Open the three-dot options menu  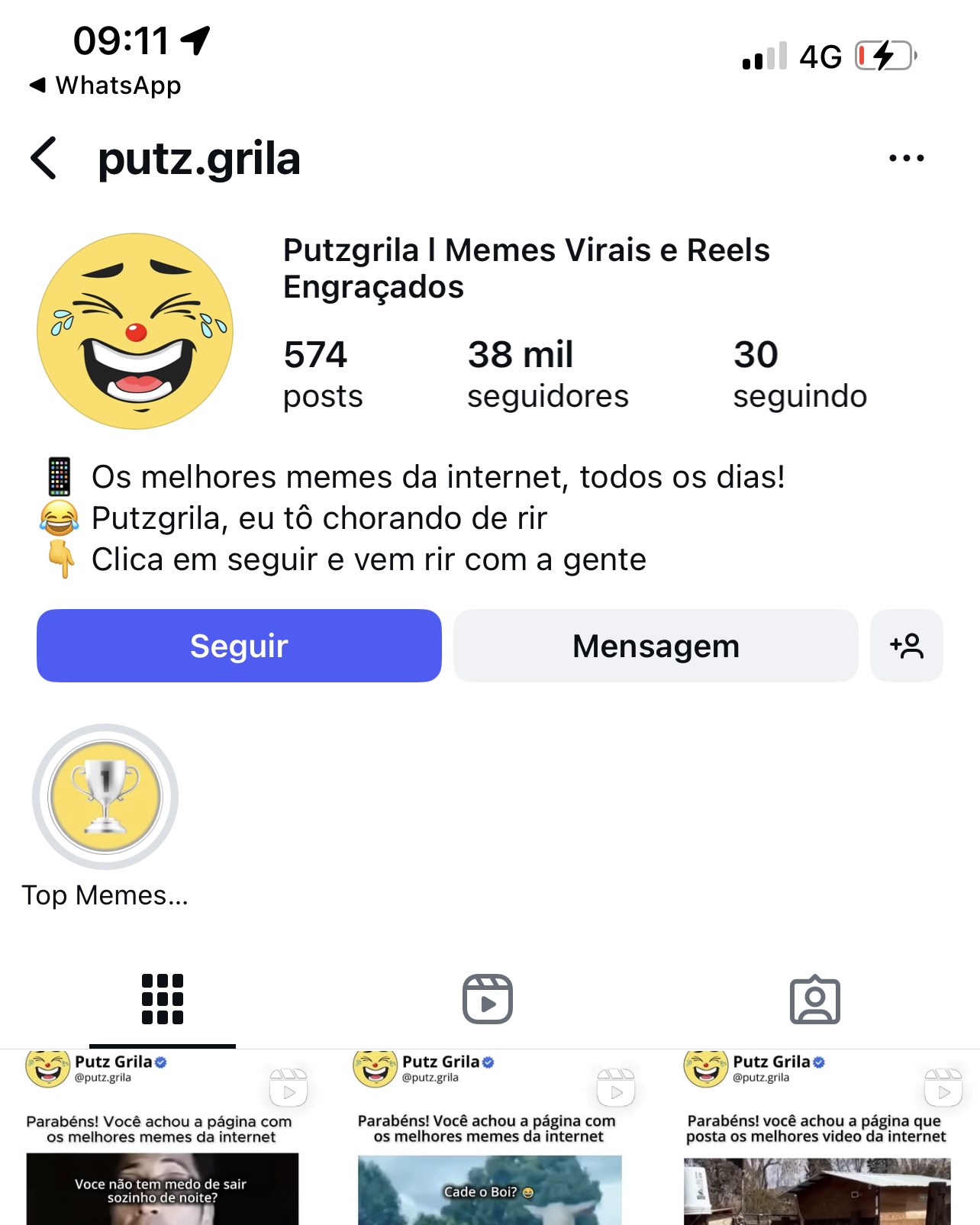[906, 158]
